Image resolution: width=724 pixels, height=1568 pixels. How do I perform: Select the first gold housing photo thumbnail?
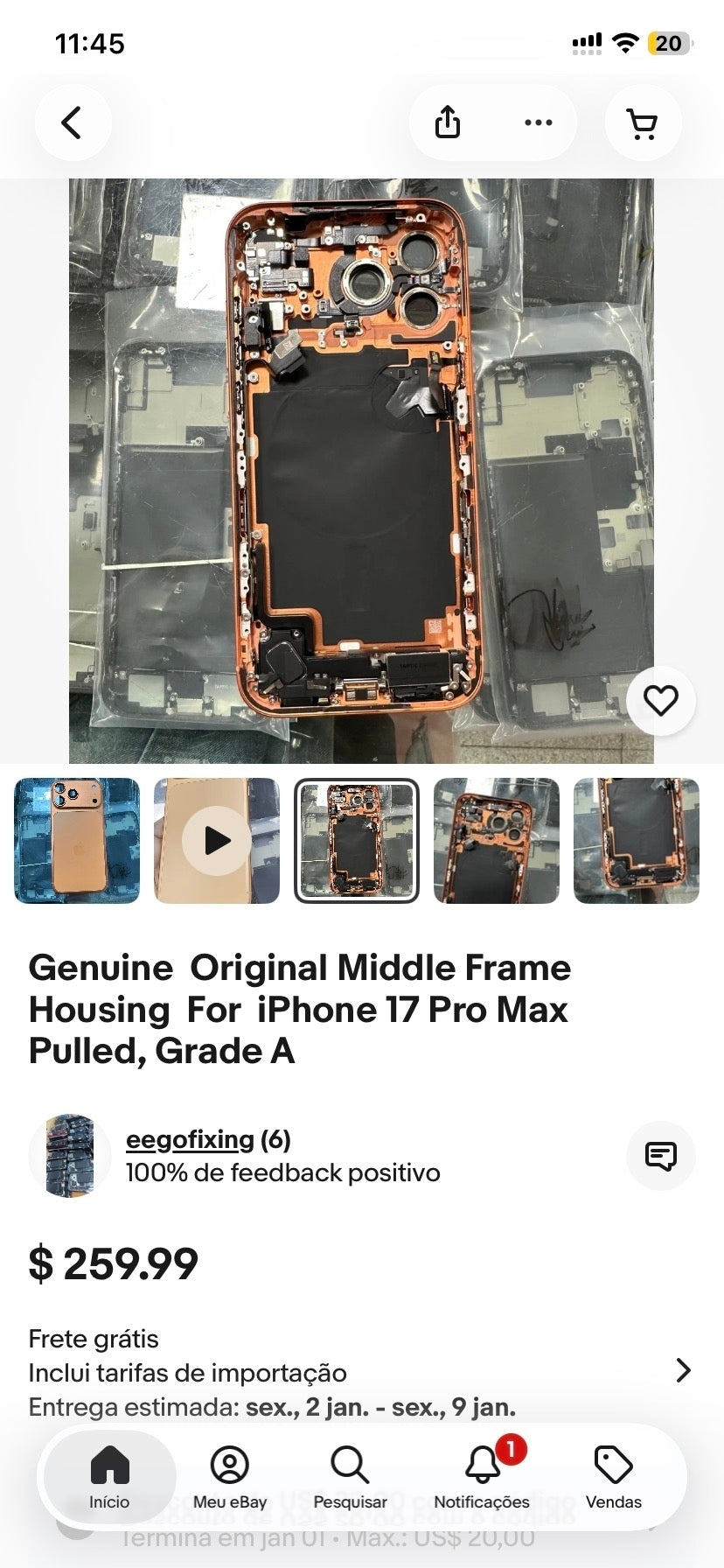(76, 840)
